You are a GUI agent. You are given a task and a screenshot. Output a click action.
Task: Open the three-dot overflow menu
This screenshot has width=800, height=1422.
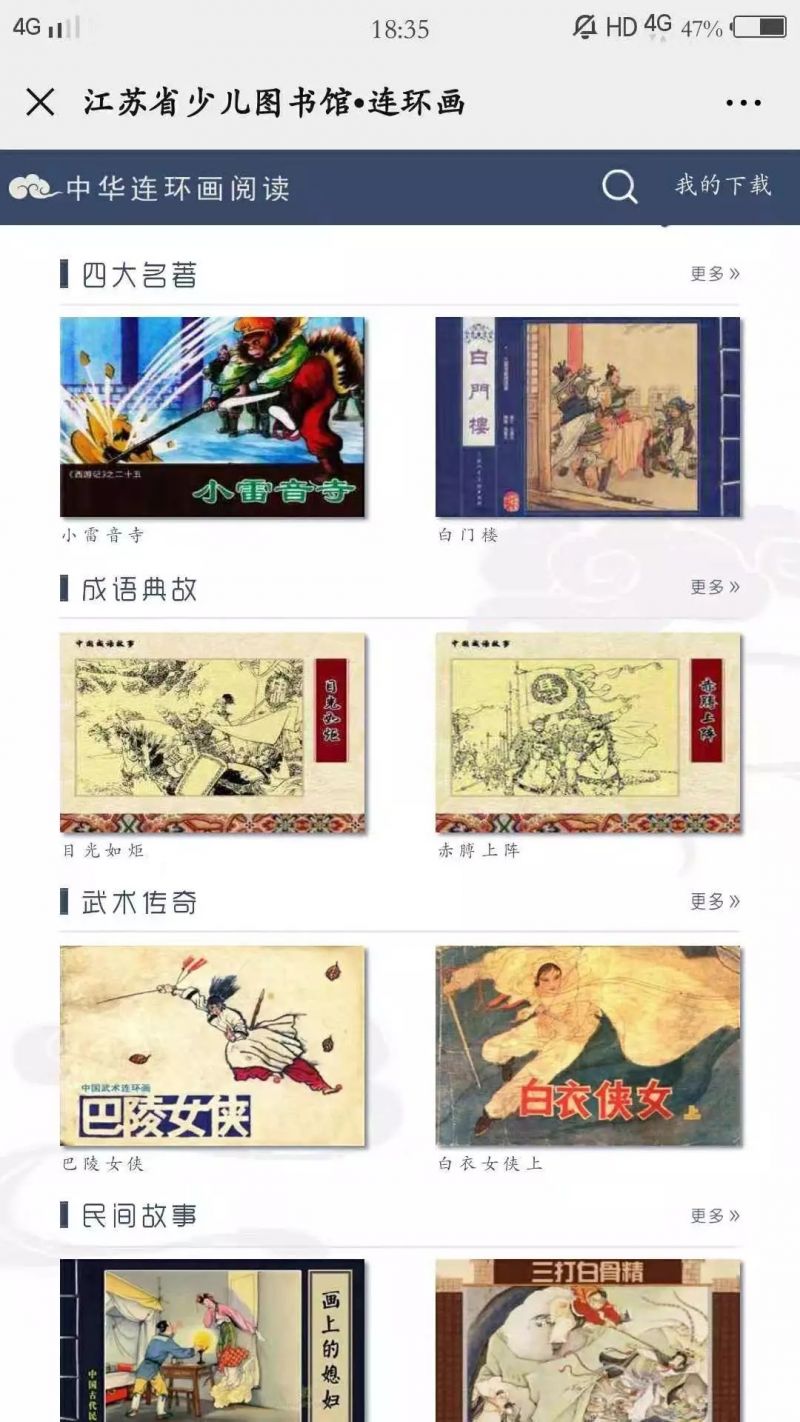pyautogui.click(x=743, y=102)
